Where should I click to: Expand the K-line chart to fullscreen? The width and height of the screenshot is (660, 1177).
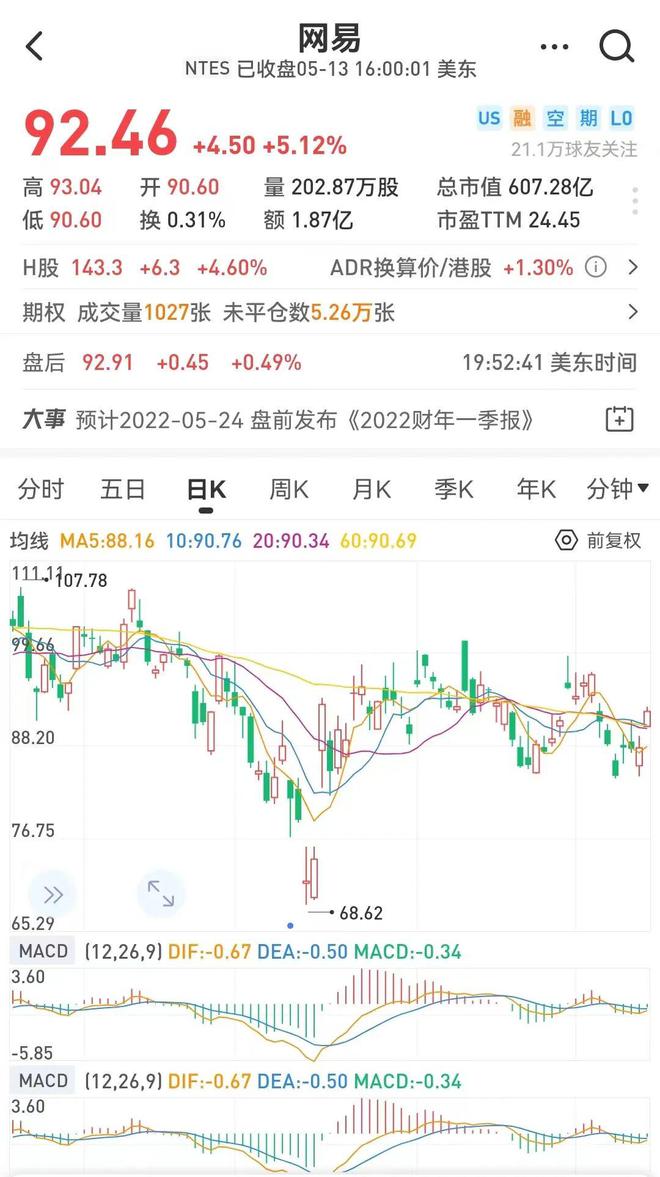160,893
